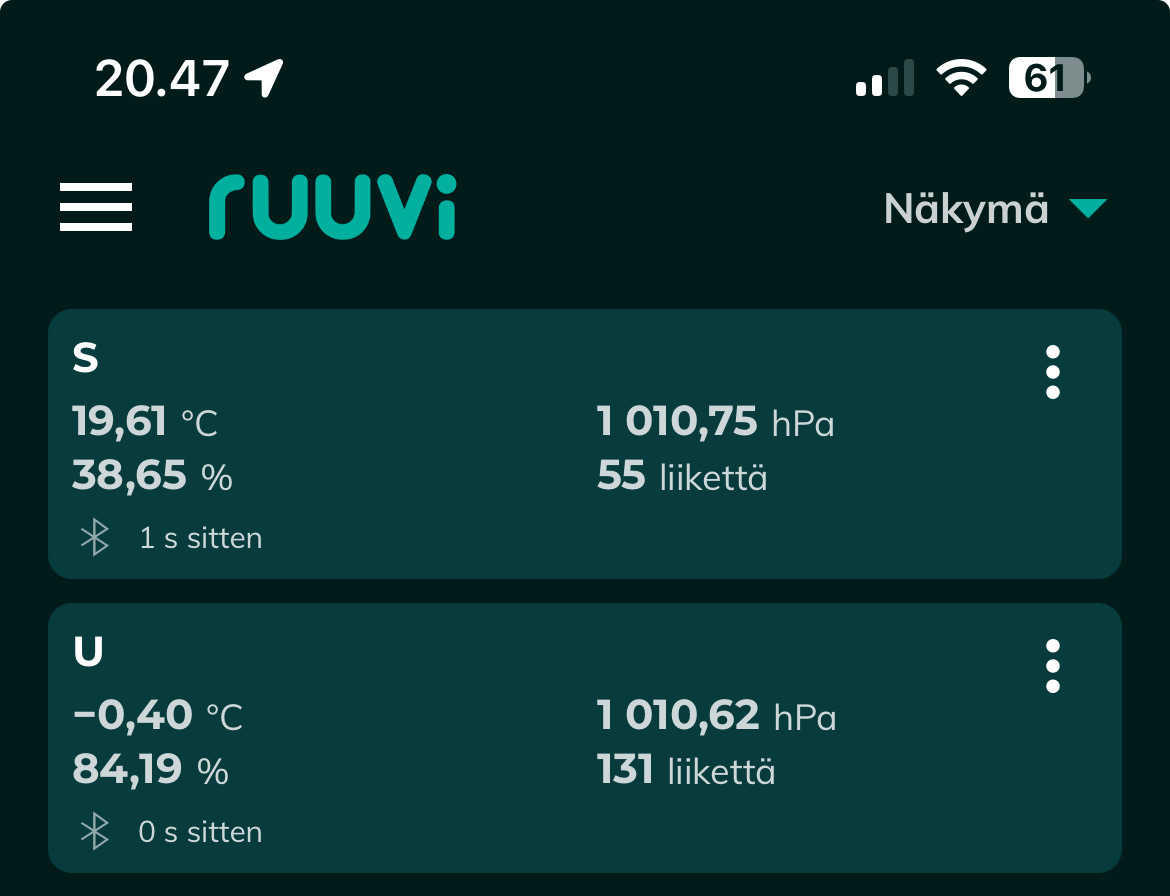This screenshot has width=1170, height=896.
Task: Open the three-dot menu for sensor U
Action: pos(1052,666)
